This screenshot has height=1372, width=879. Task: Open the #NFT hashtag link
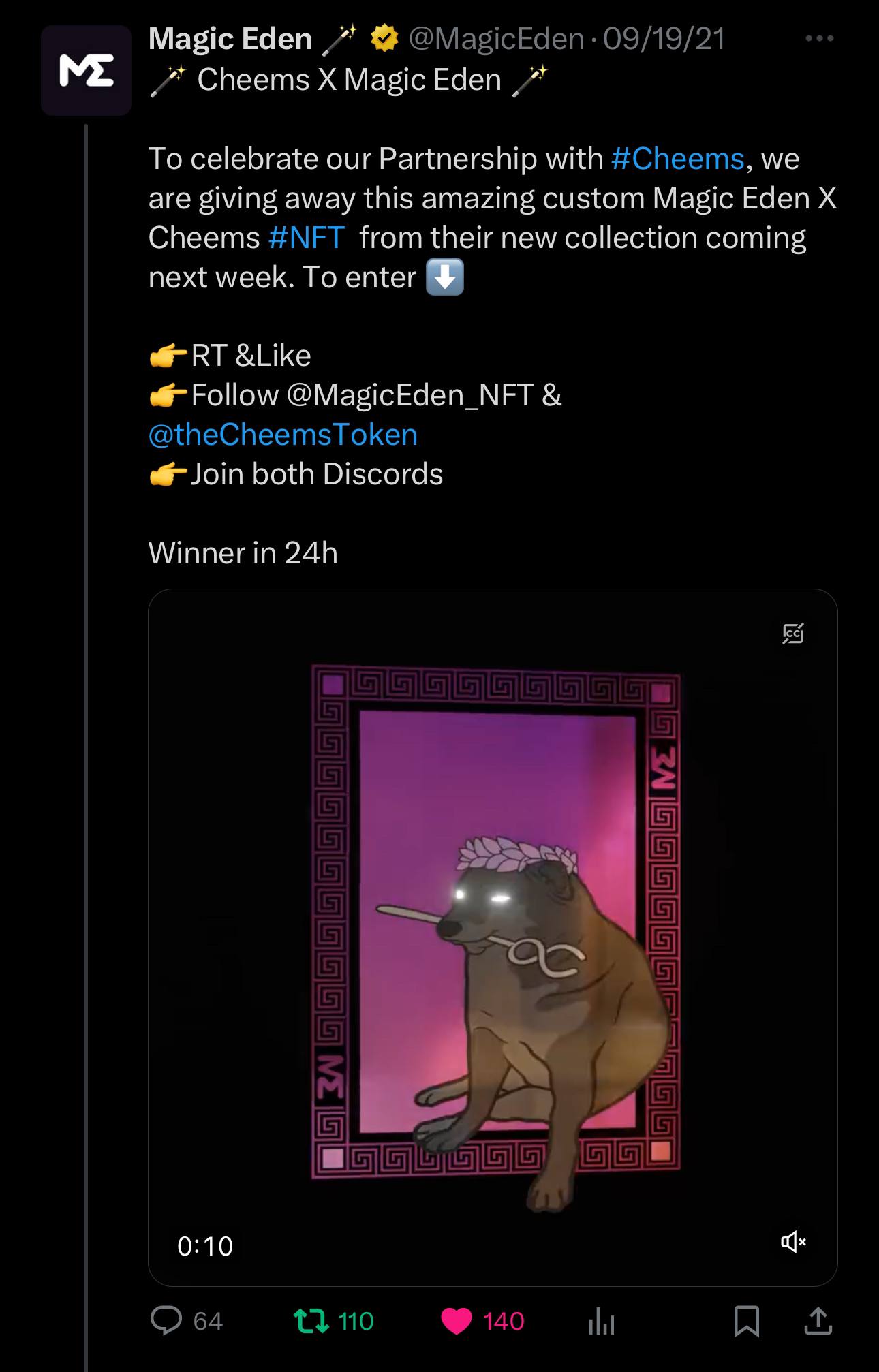[307, 238]
